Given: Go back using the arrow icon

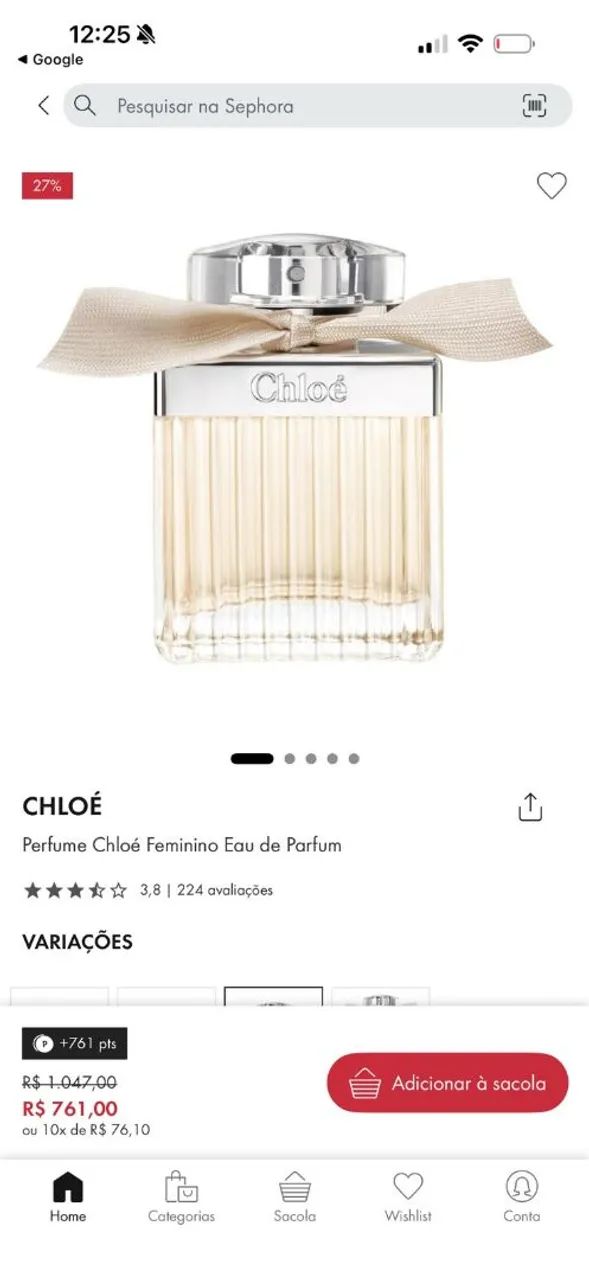Looking at the screenshot, I should [x=43, y=105].
